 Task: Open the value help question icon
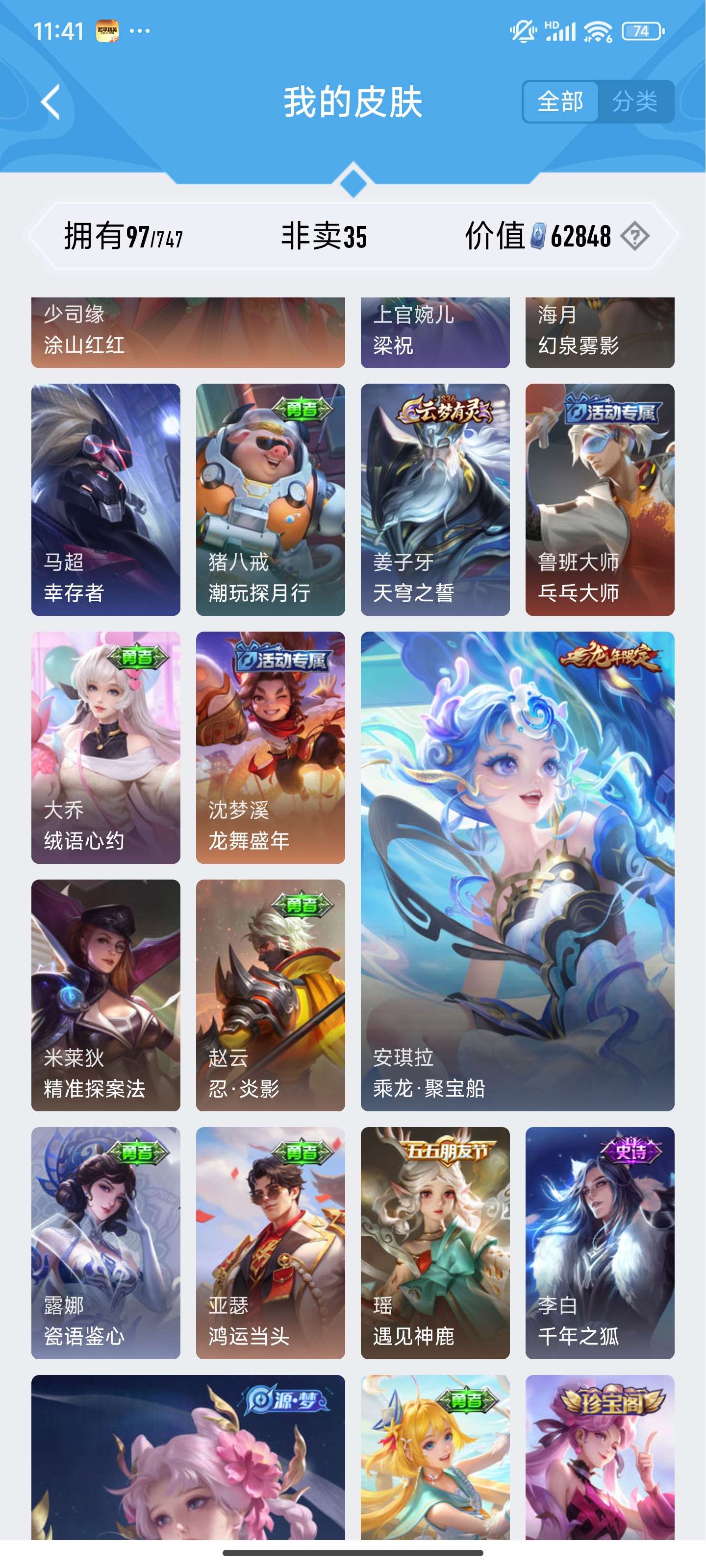(x=635, y=236)
